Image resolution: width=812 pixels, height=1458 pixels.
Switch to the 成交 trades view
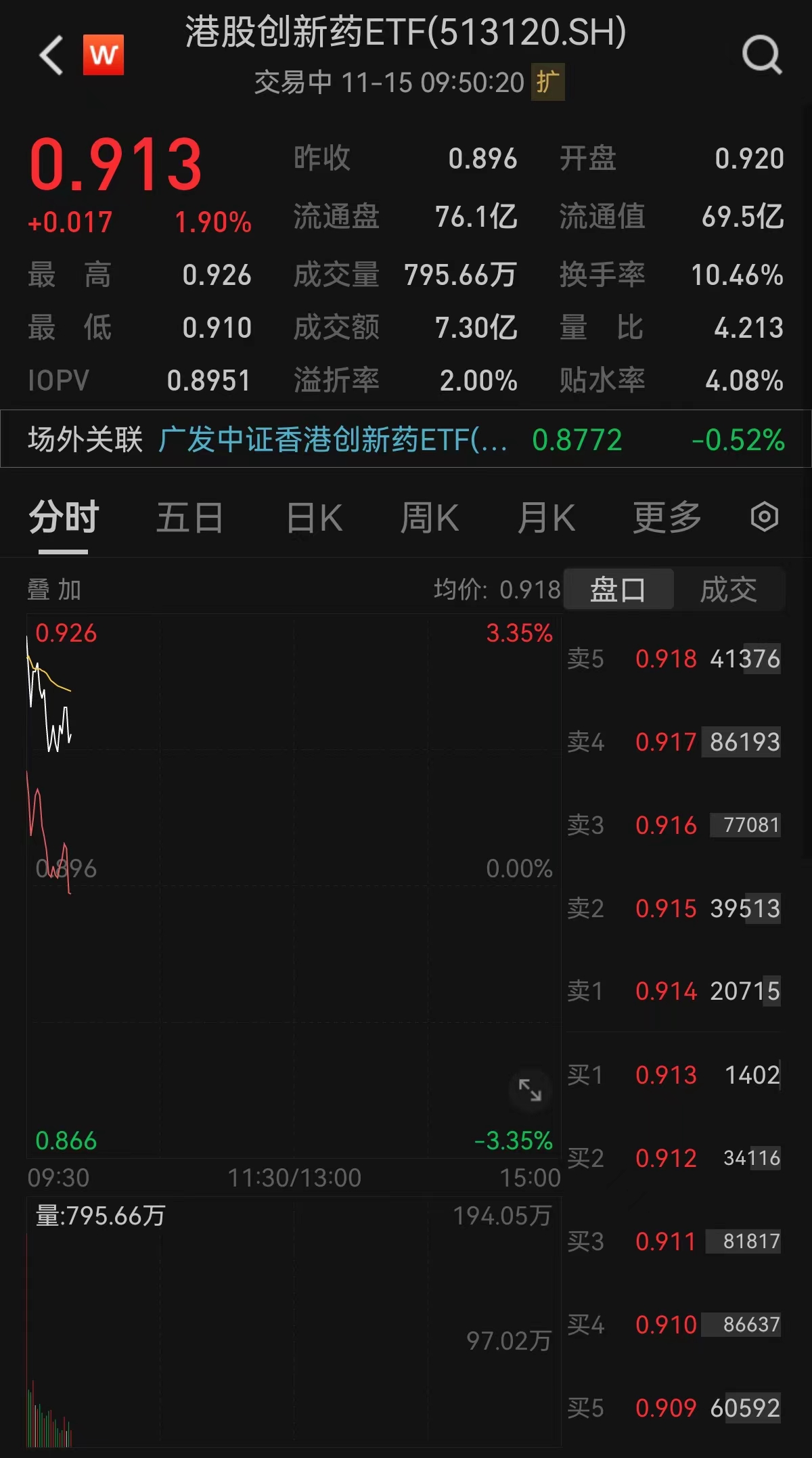coord(730,590)
